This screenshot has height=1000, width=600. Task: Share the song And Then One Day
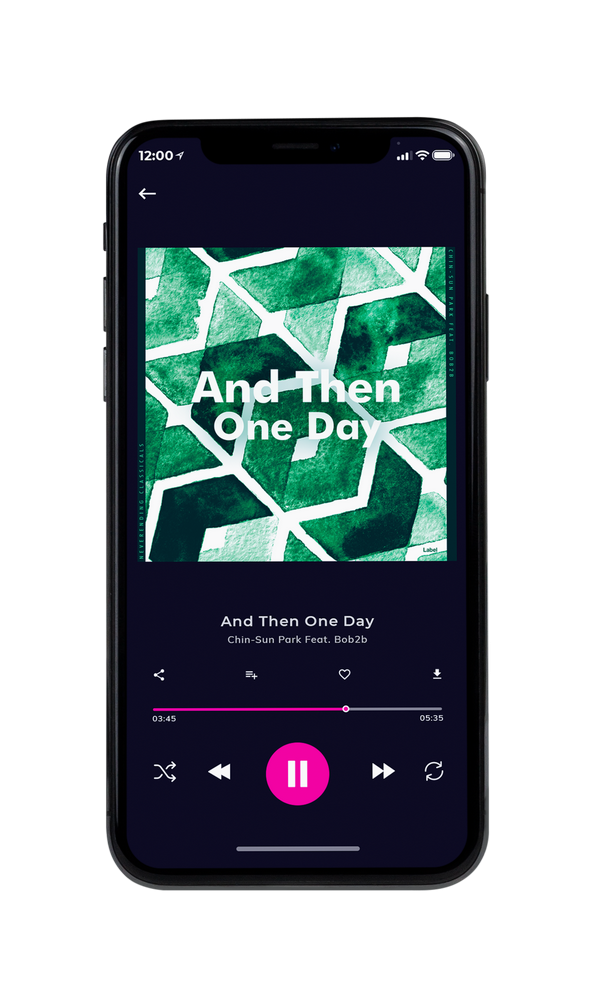[x=159, y=675]
